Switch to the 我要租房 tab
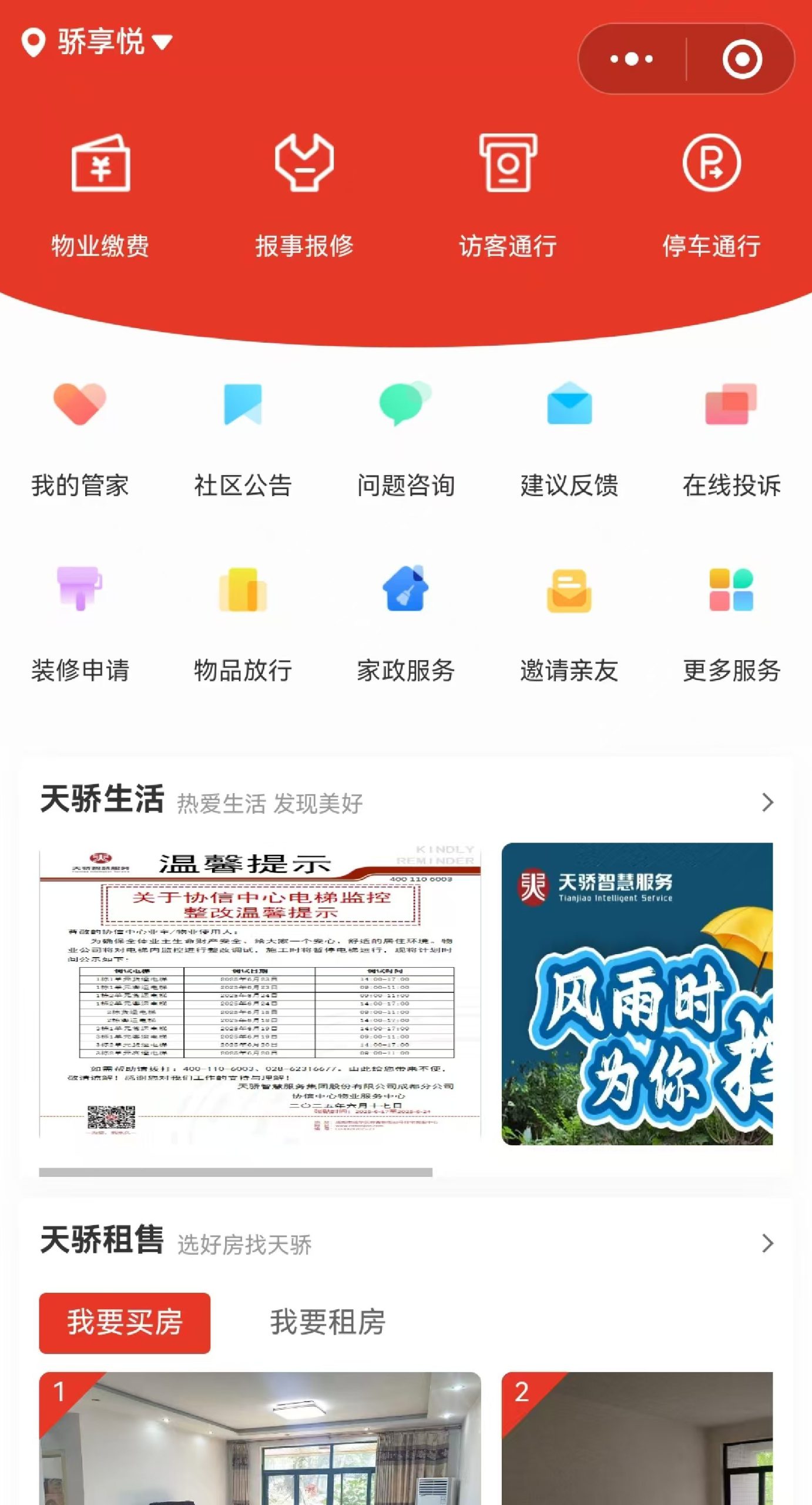812x1505 pixels. tap(327, 1323)
